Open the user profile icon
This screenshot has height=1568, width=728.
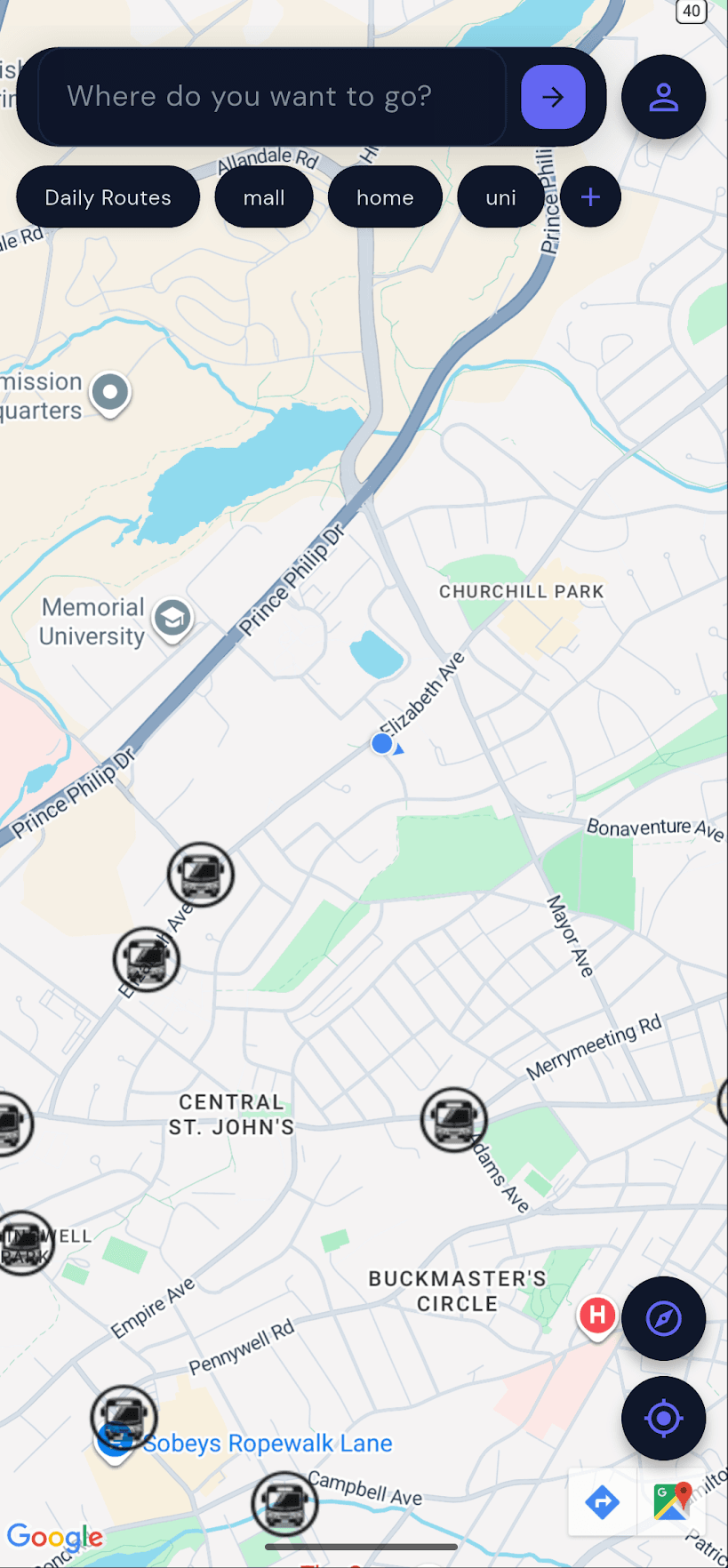pyautogui.click(x=663, y=97)
